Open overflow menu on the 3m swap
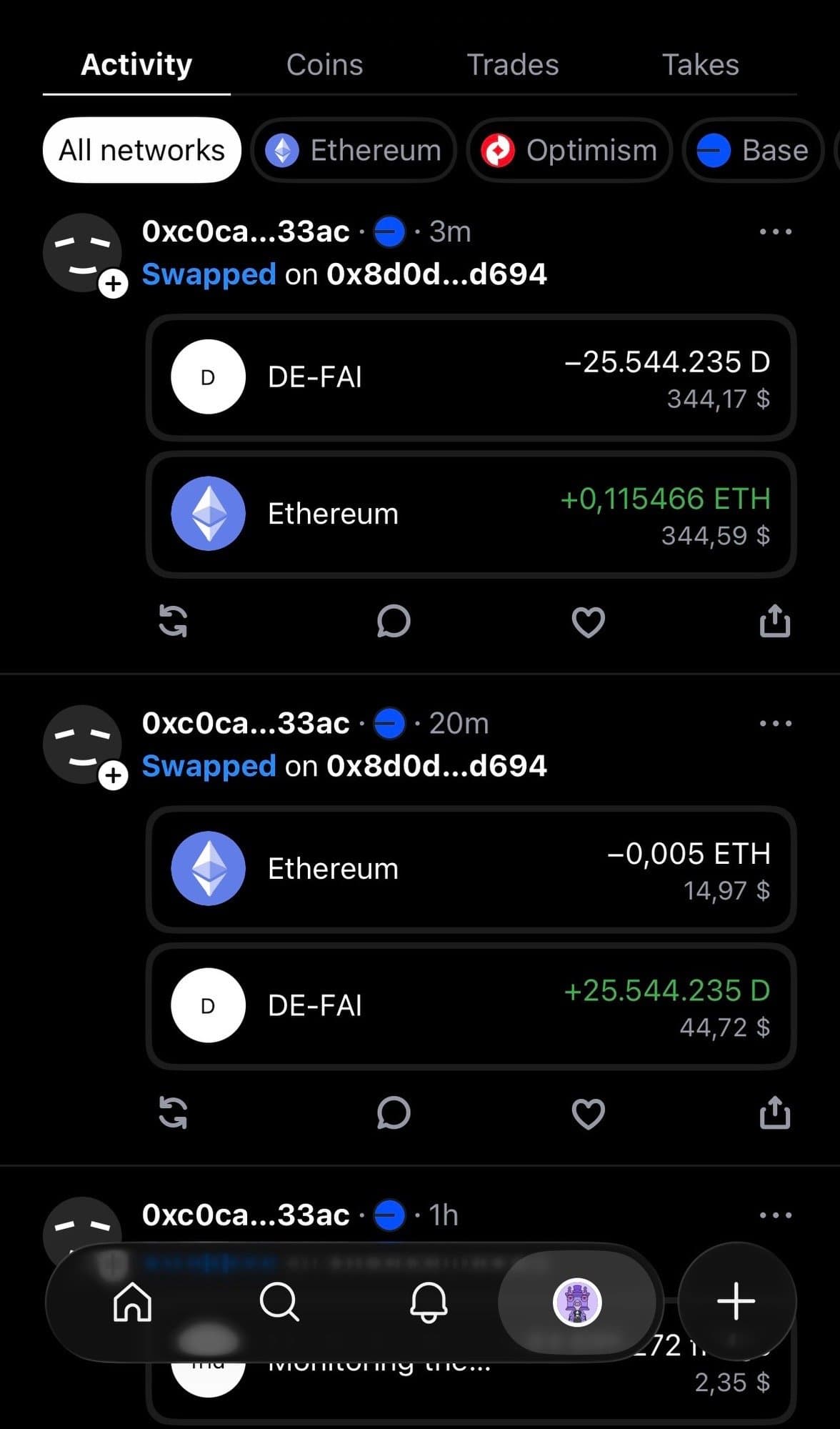 click(x=775, y=231)
